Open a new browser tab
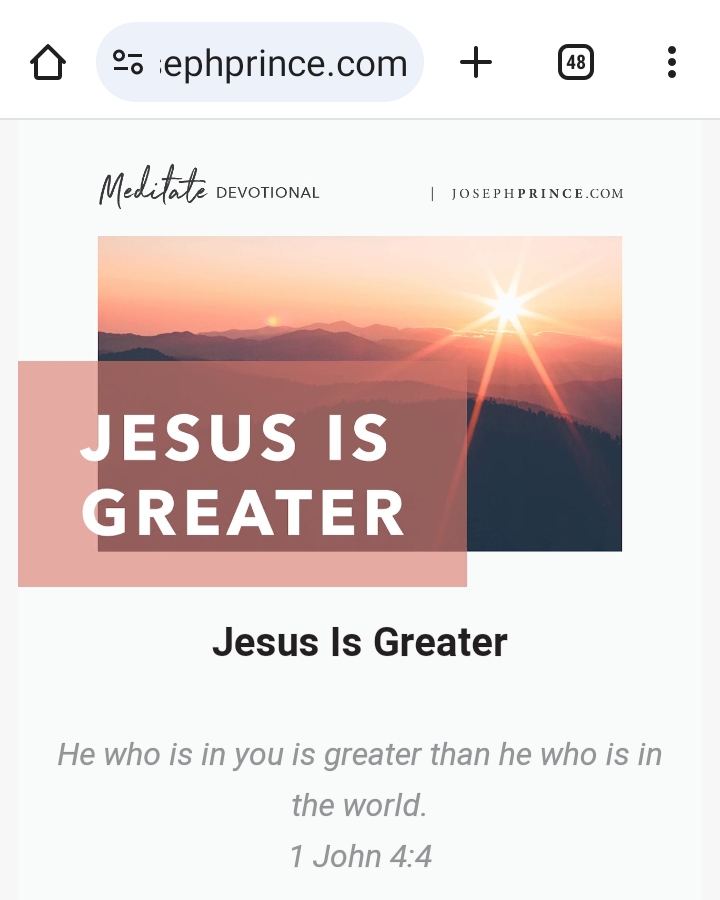 476,63
